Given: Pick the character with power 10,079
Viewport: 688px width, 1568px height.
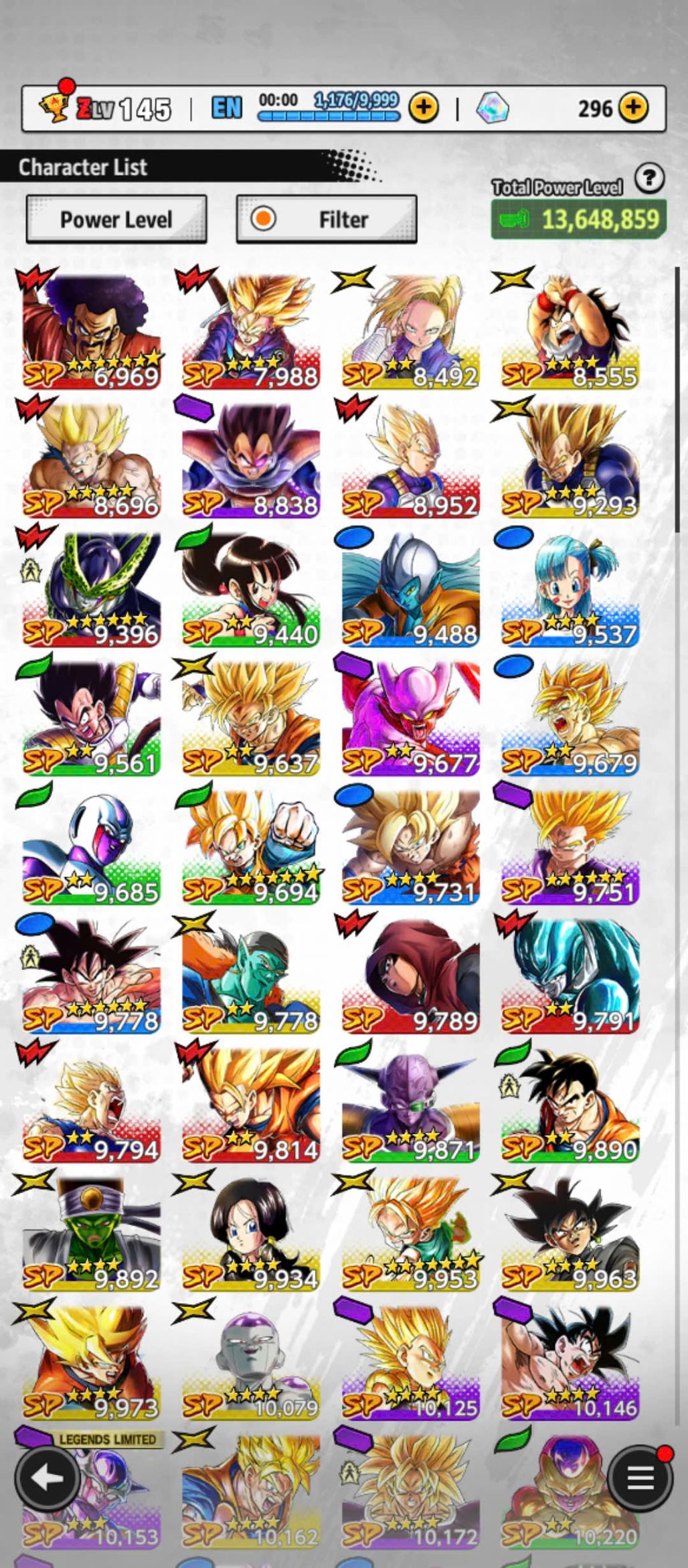Looking at the screenshot, I should (x=251, y=1362).
